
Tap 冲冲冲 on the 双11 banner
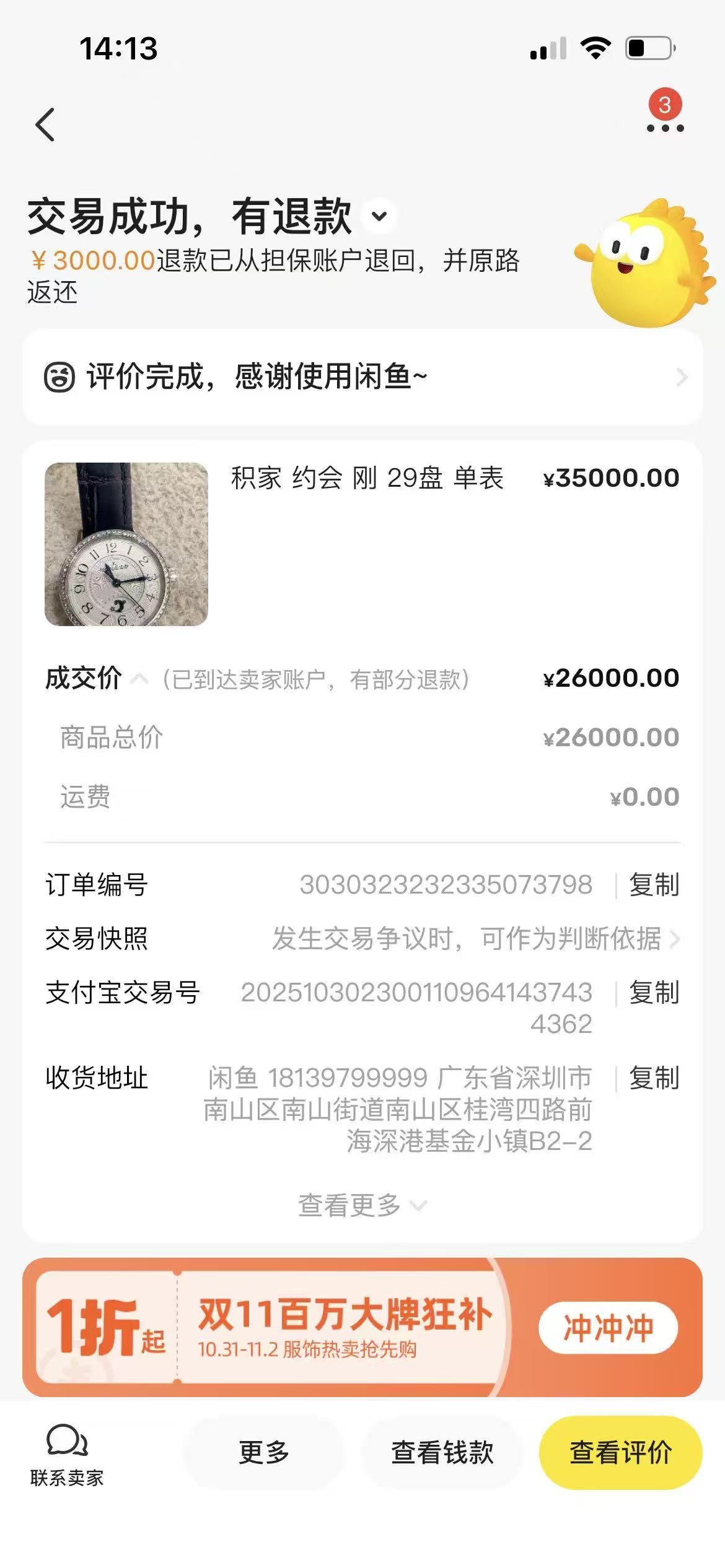[608, 1328]
